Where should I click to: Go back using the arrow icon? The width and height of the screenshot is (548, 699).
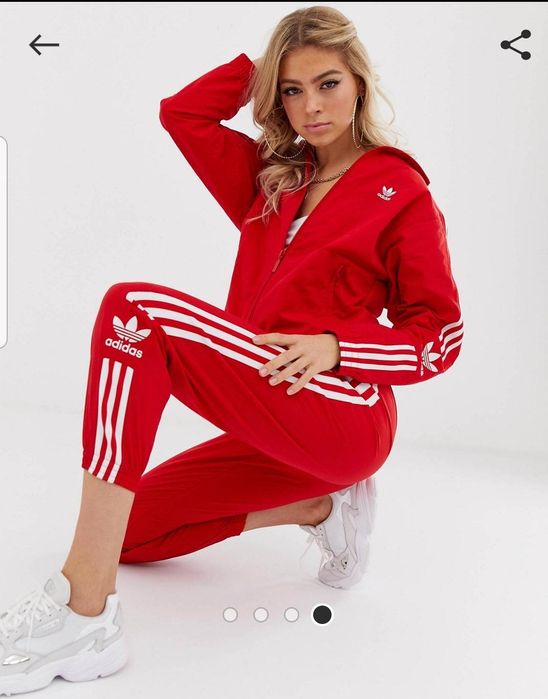pyautogui.click(x=44, y=45)
